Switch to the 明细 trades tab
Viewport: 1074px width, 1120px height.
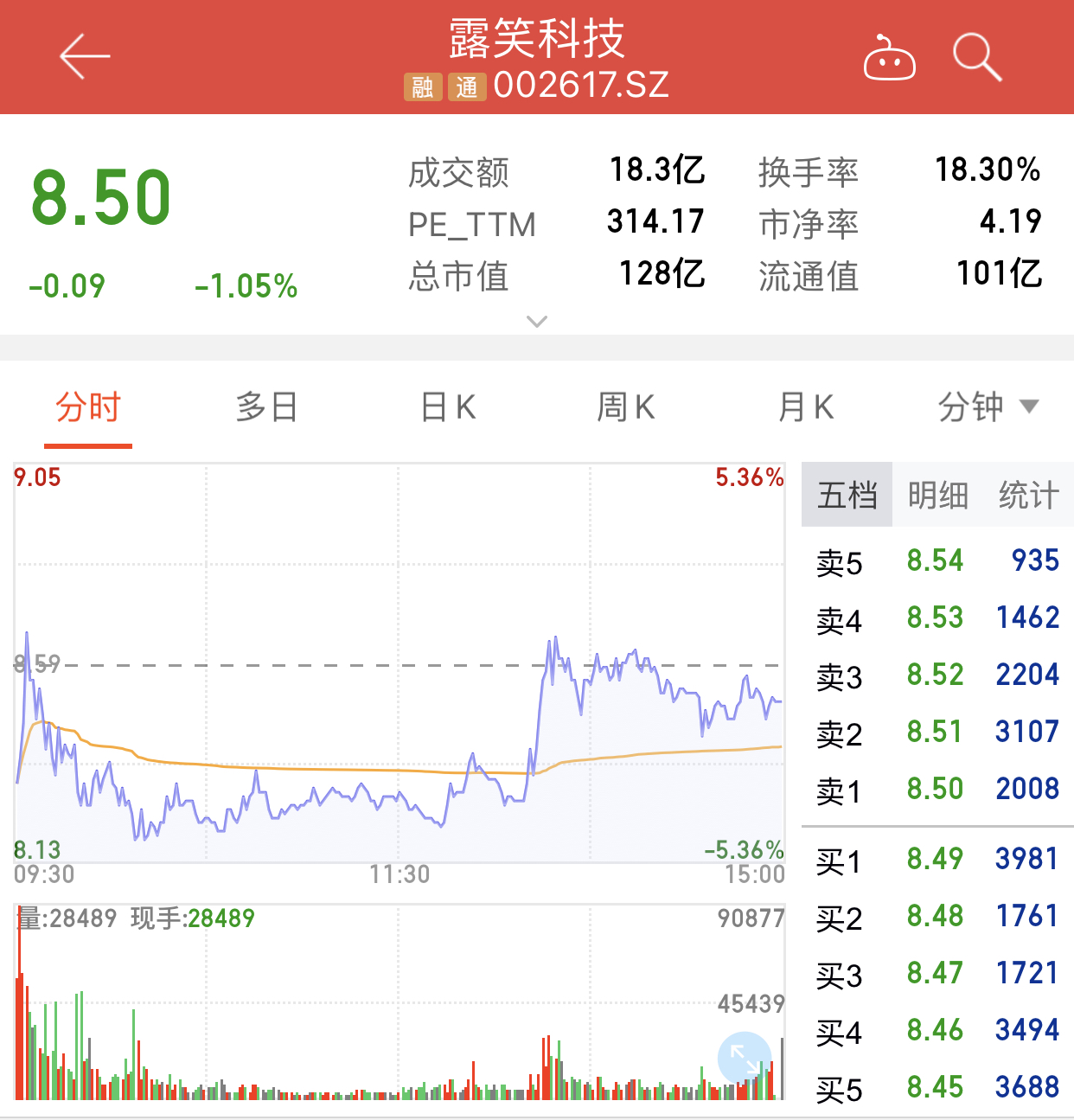click(x=937, y=496)
